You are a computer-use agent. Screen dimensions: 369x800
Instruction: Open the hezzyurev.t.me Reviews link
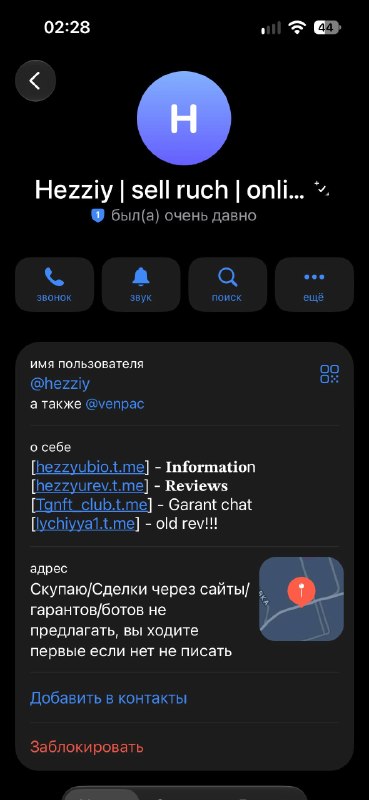pyautogui.click(x=90, y=486)
